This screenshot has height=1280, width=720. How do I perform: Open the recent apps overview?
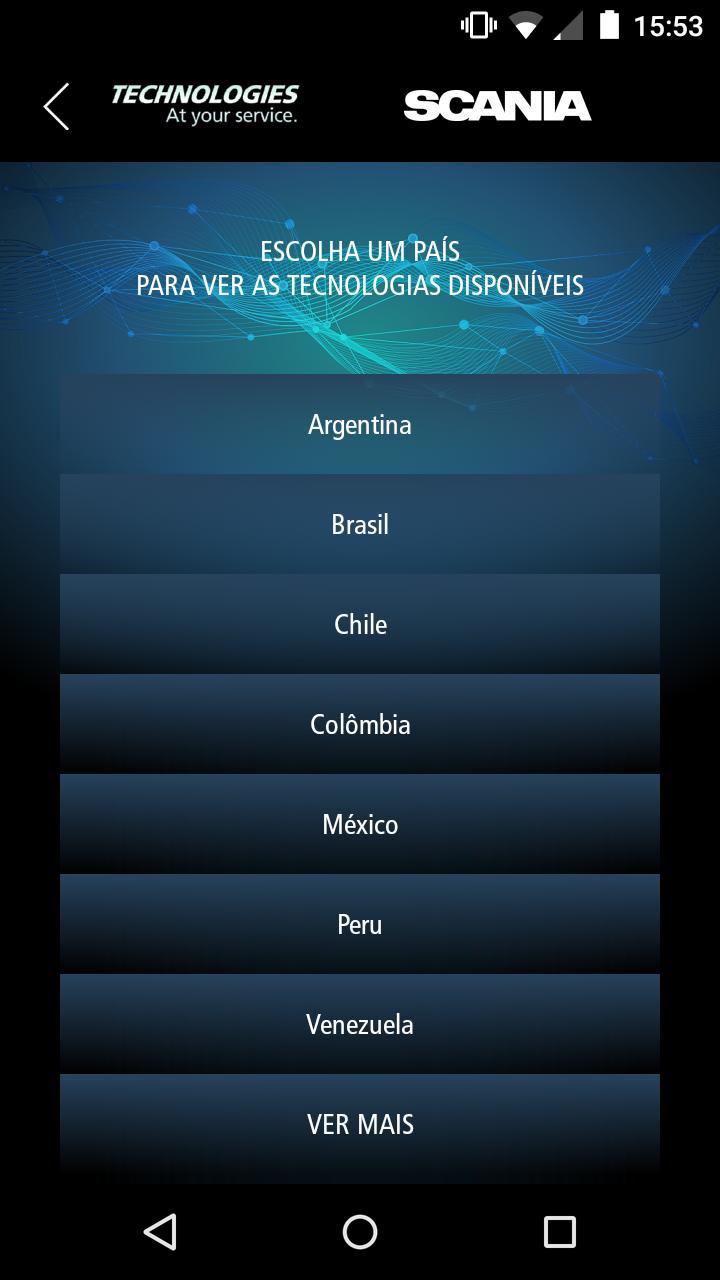coord(559,1232)
